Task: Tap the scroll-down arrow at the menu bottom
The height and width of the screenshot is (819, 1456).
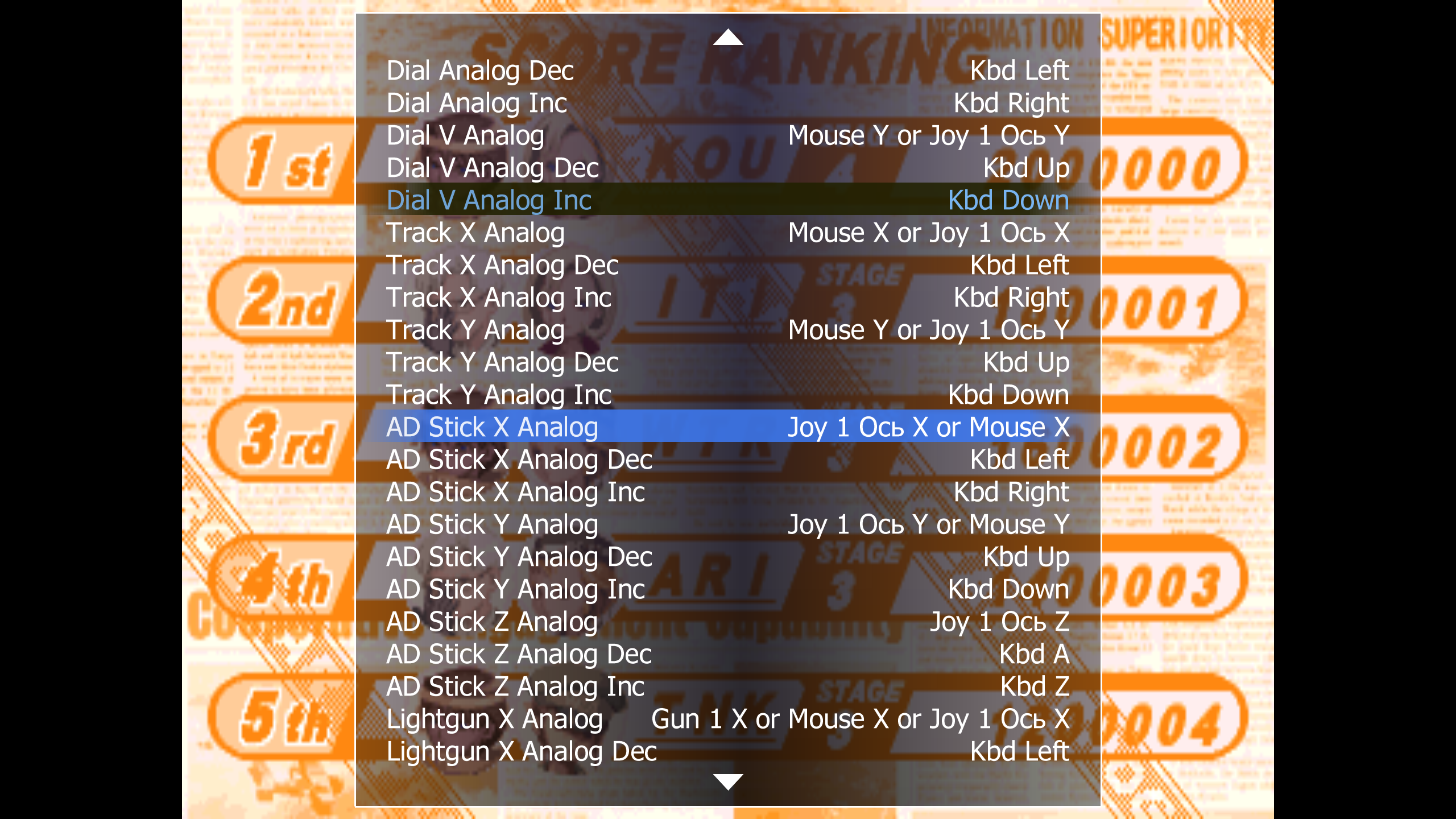Action: pyautogui.click(x=727, y=781)
